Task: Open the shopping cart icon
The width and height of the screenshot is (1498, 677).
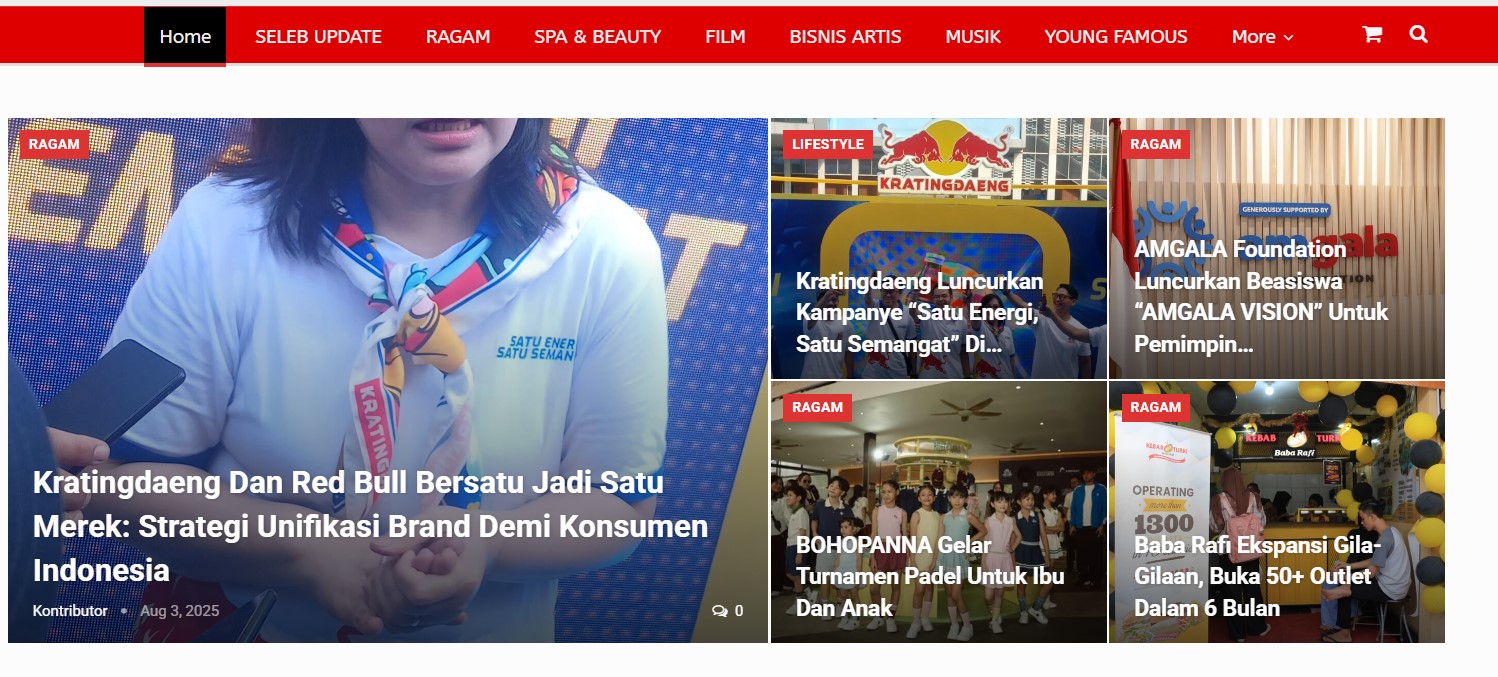Action: (x=1371, y=35)
